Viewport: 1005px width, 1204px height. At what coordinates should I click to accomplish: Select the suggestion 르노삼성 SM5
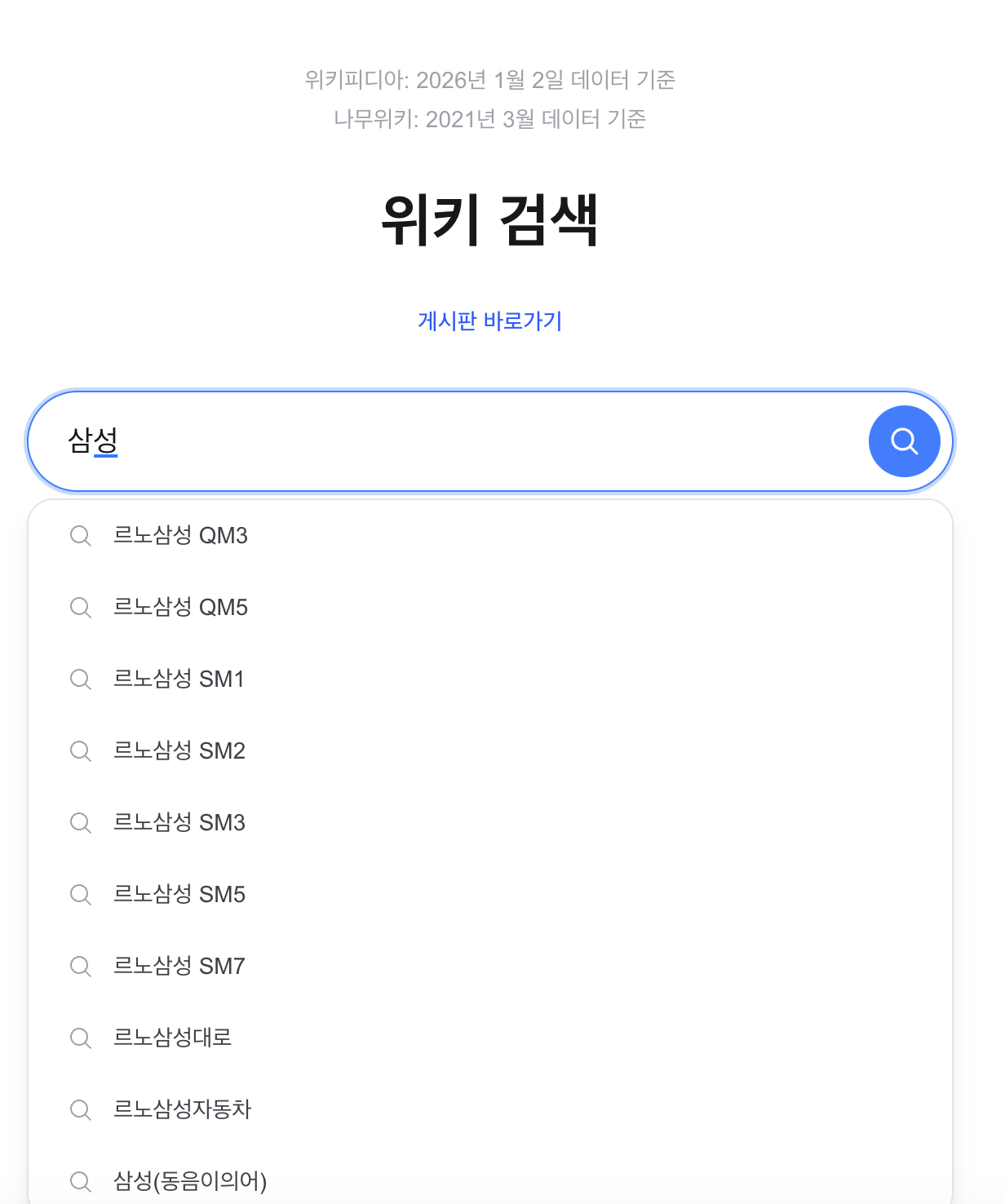coord(179,894)
